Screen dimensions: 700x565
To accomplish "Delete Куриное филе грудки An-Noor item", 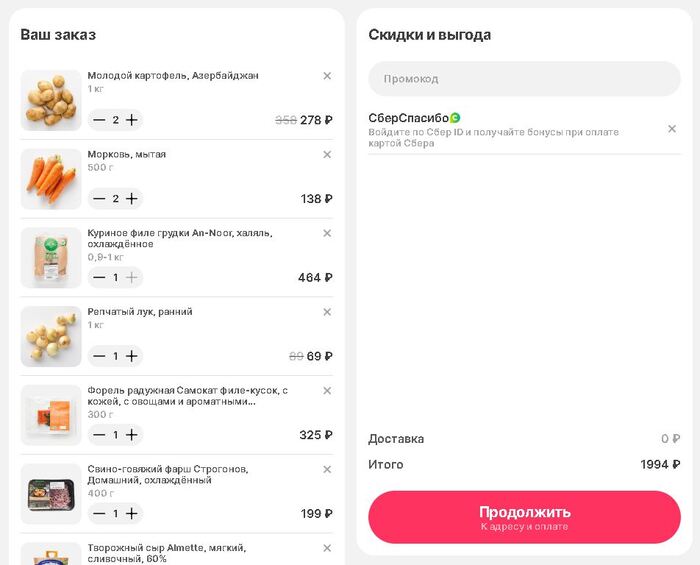I will click(x=327, y=233).
